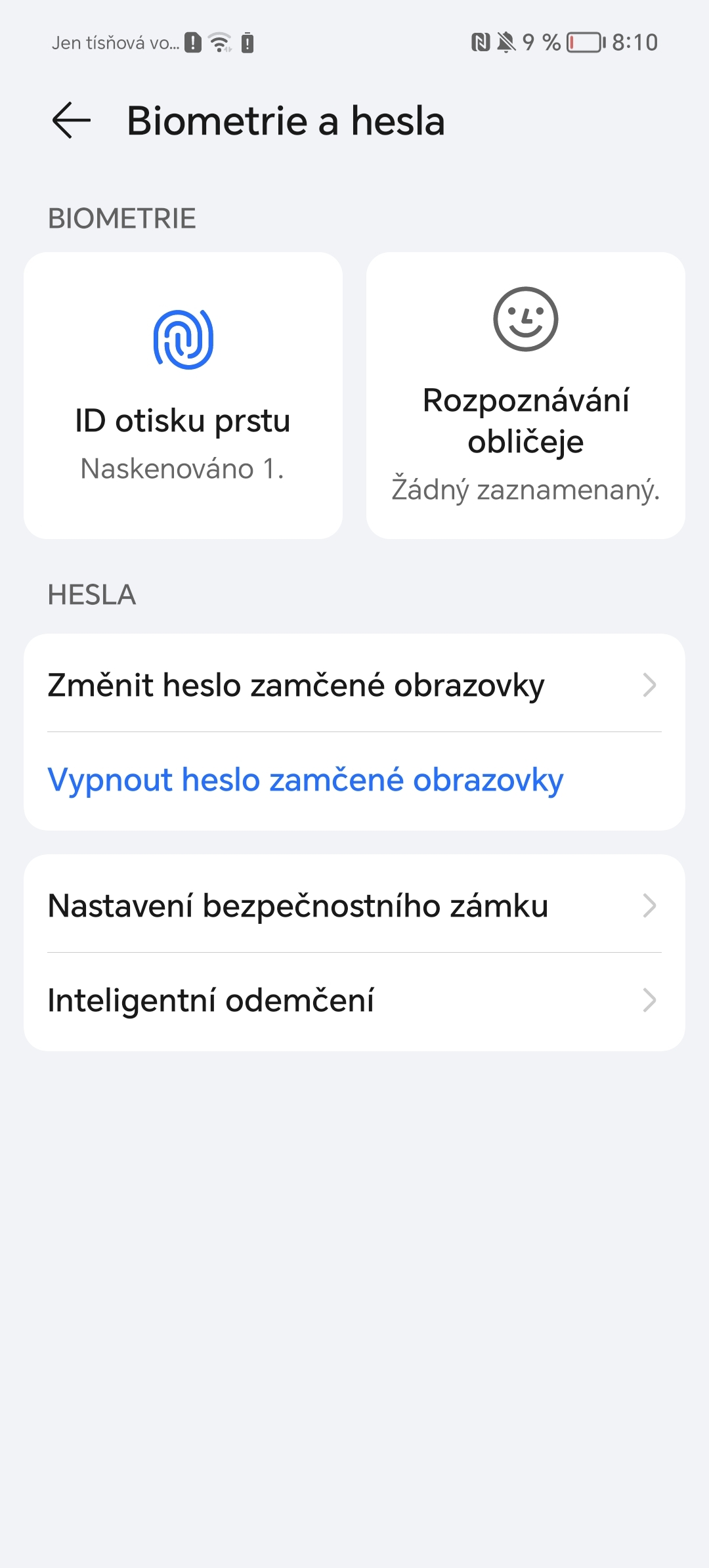Open chevron next to change lock password

(649, 686)
